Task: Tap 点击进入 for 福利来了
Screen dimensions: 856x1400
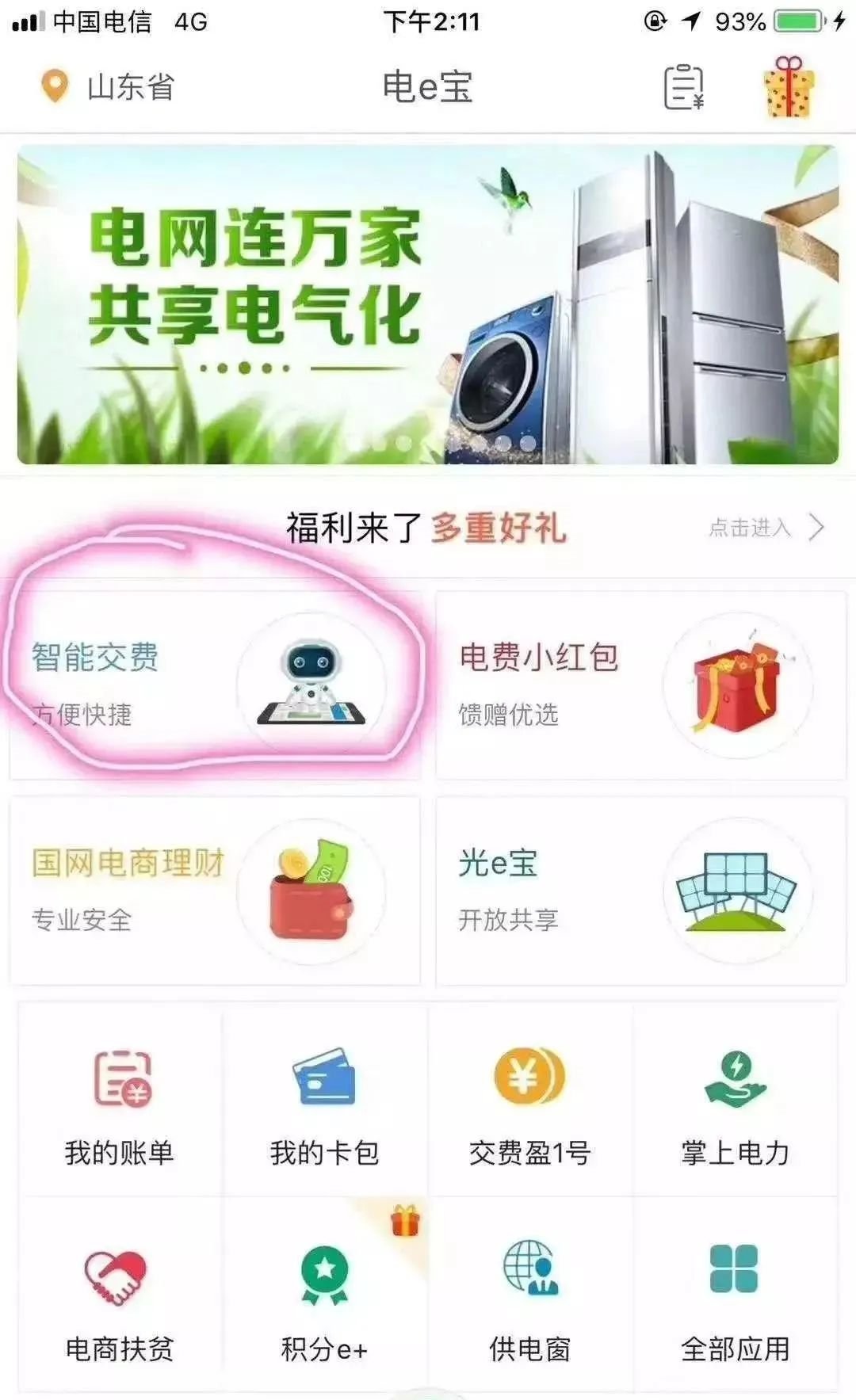Action: pyautogui.click(x=766, y=528)
